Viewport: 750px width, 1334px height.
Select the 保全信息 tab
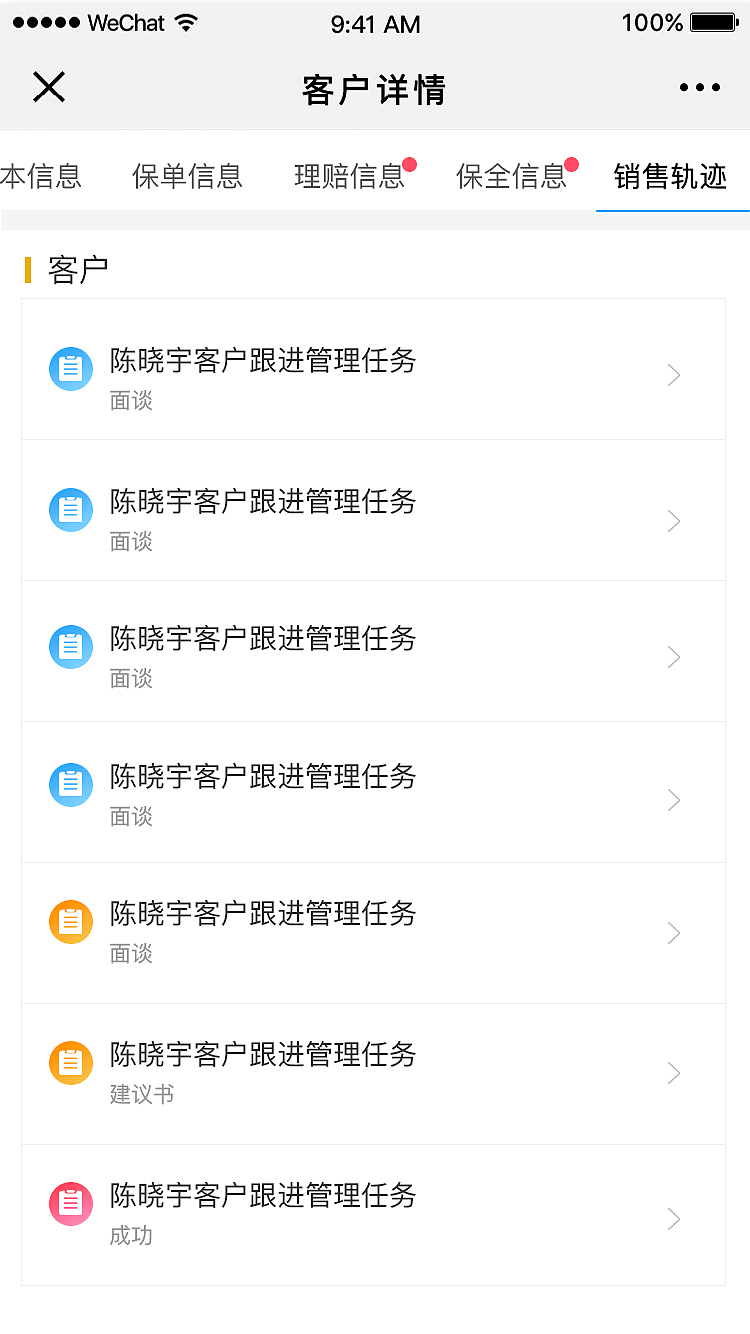[x=512, y=175]
